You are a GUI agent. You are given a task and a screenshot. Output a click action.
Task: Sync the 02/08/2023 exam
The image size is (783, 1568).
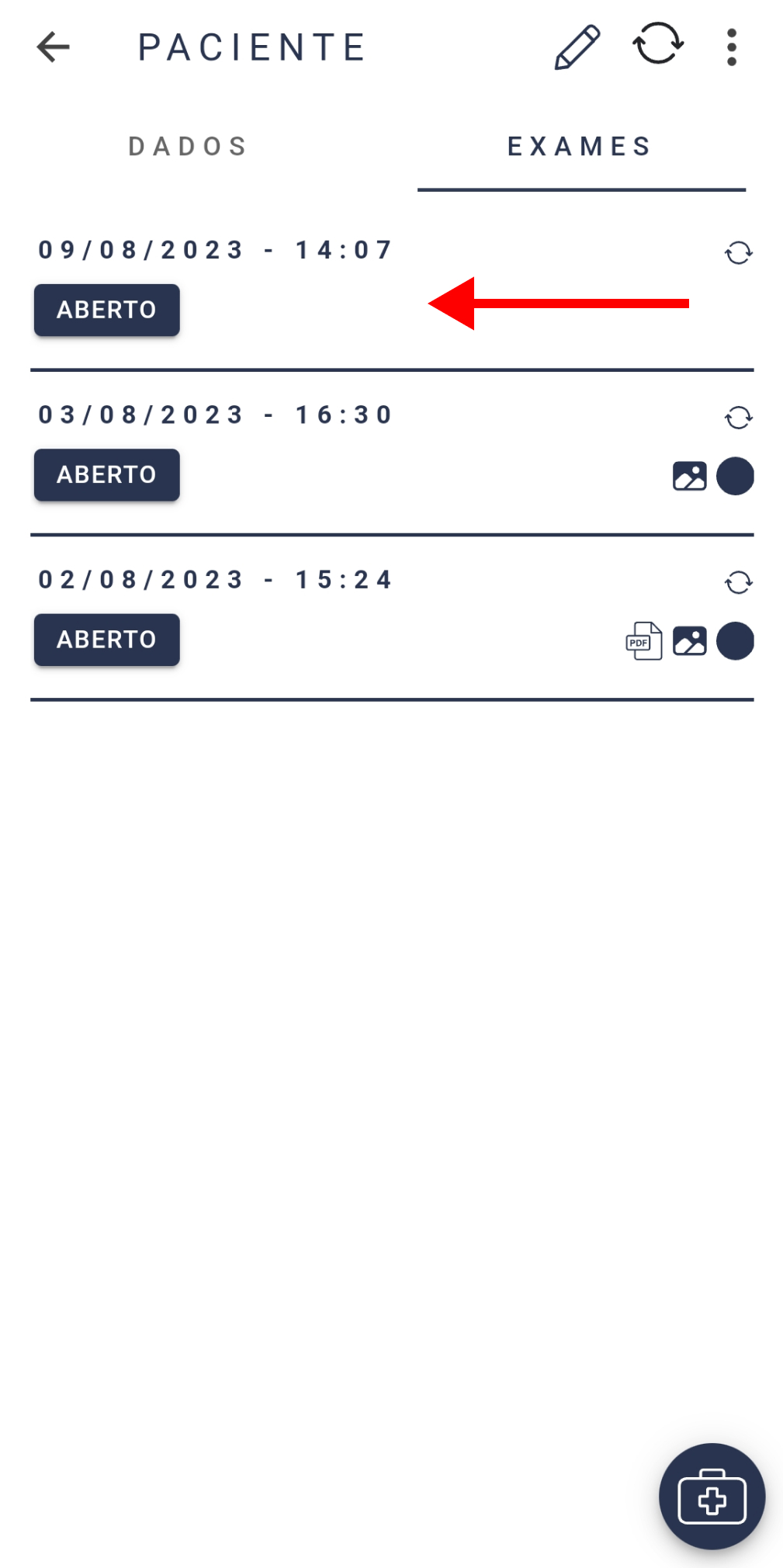pos(738,583)
